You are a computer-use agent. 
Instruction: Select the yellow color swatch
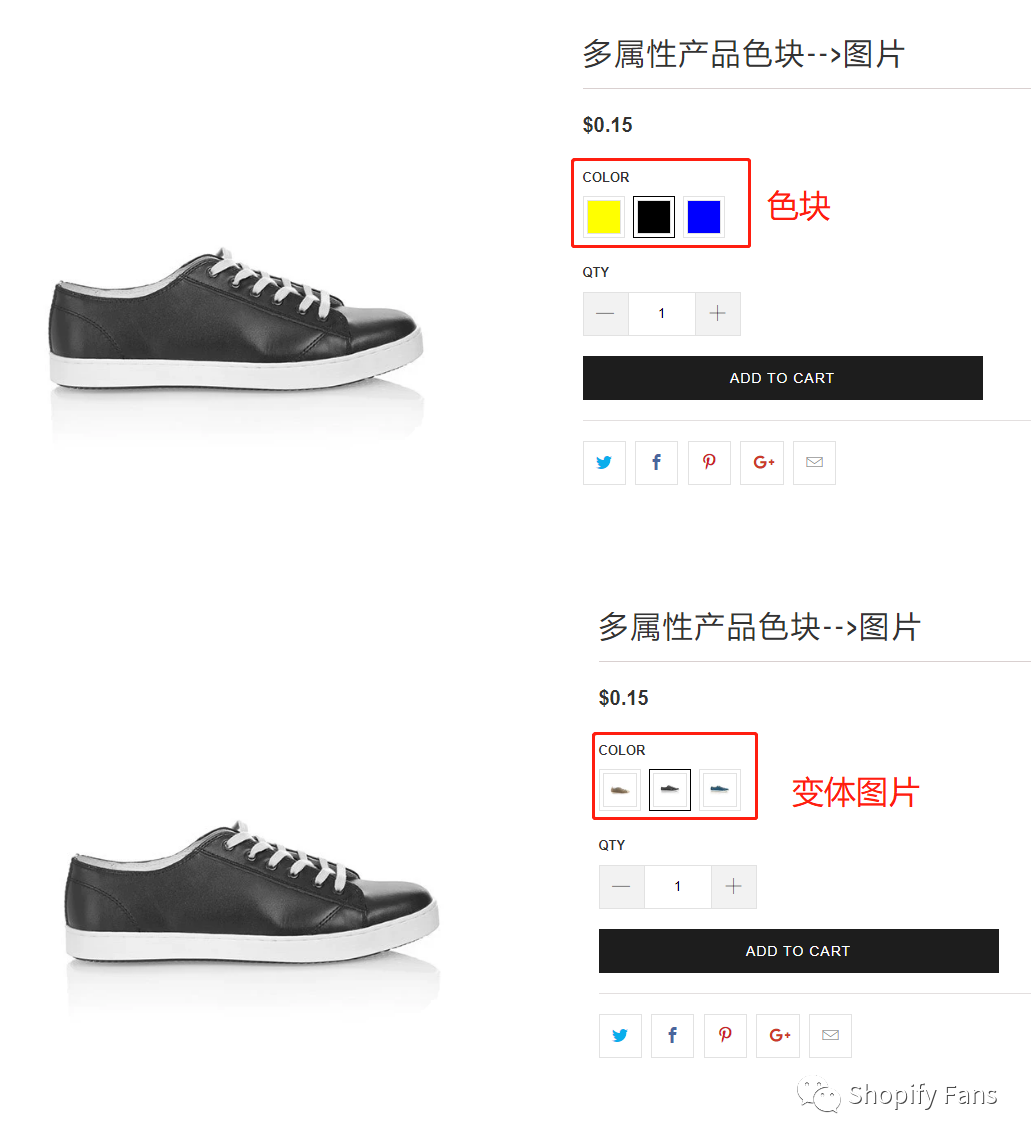pos(603,217)
